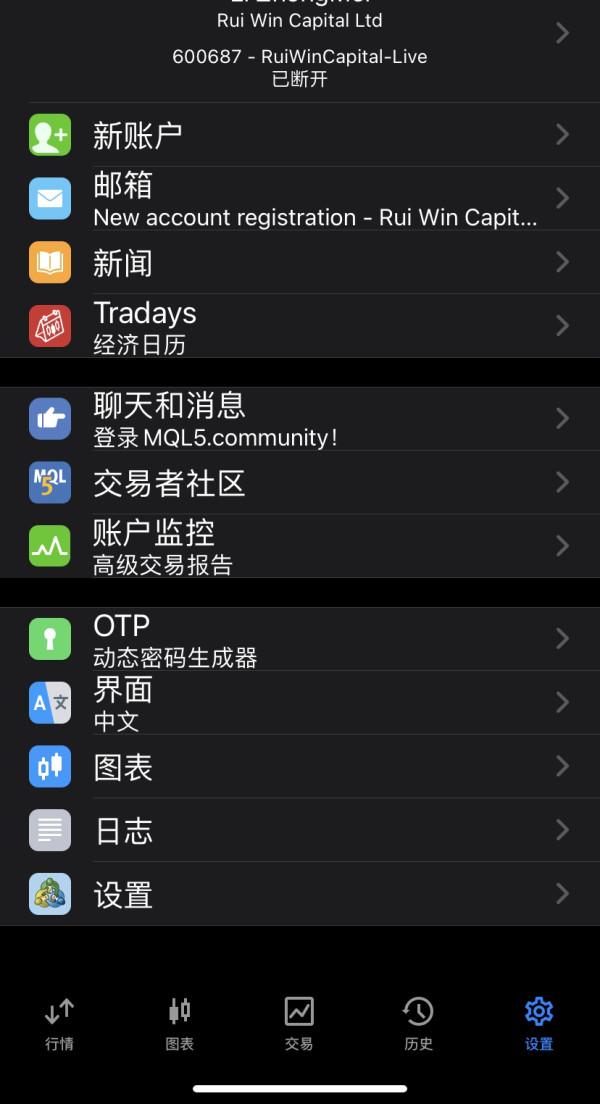Switch to the 图表 bottom tab
This screenshot has height=1104, width=600.
pos(180,1024)
